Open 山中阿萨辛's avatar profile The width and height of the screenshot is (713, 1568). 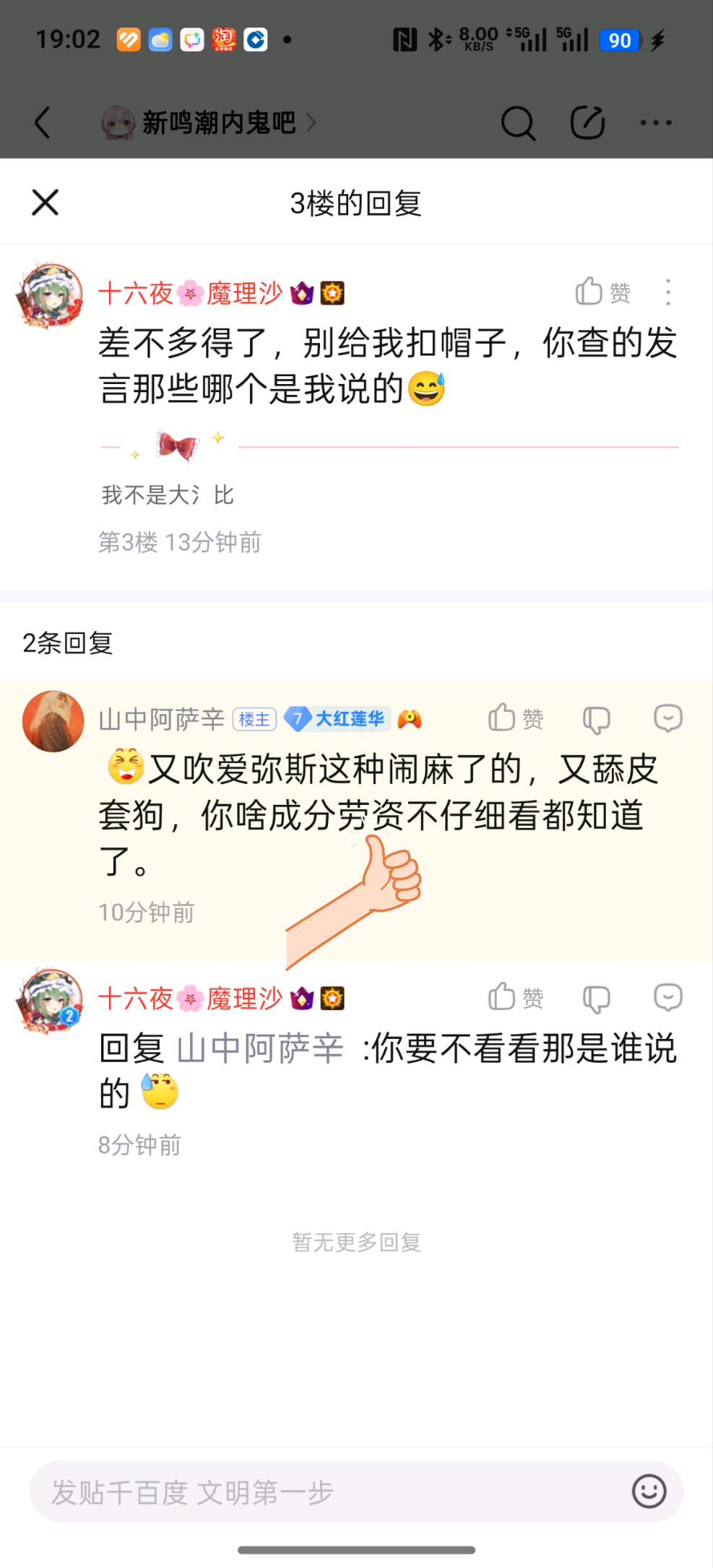point(53,721)
